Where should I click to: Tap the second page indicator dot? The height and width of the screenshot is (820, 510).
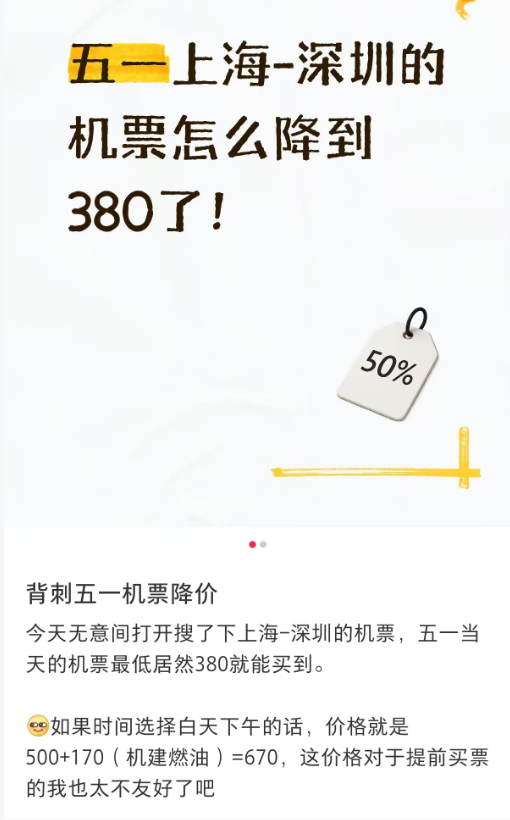pyautogui.click(x=263, y=544)
